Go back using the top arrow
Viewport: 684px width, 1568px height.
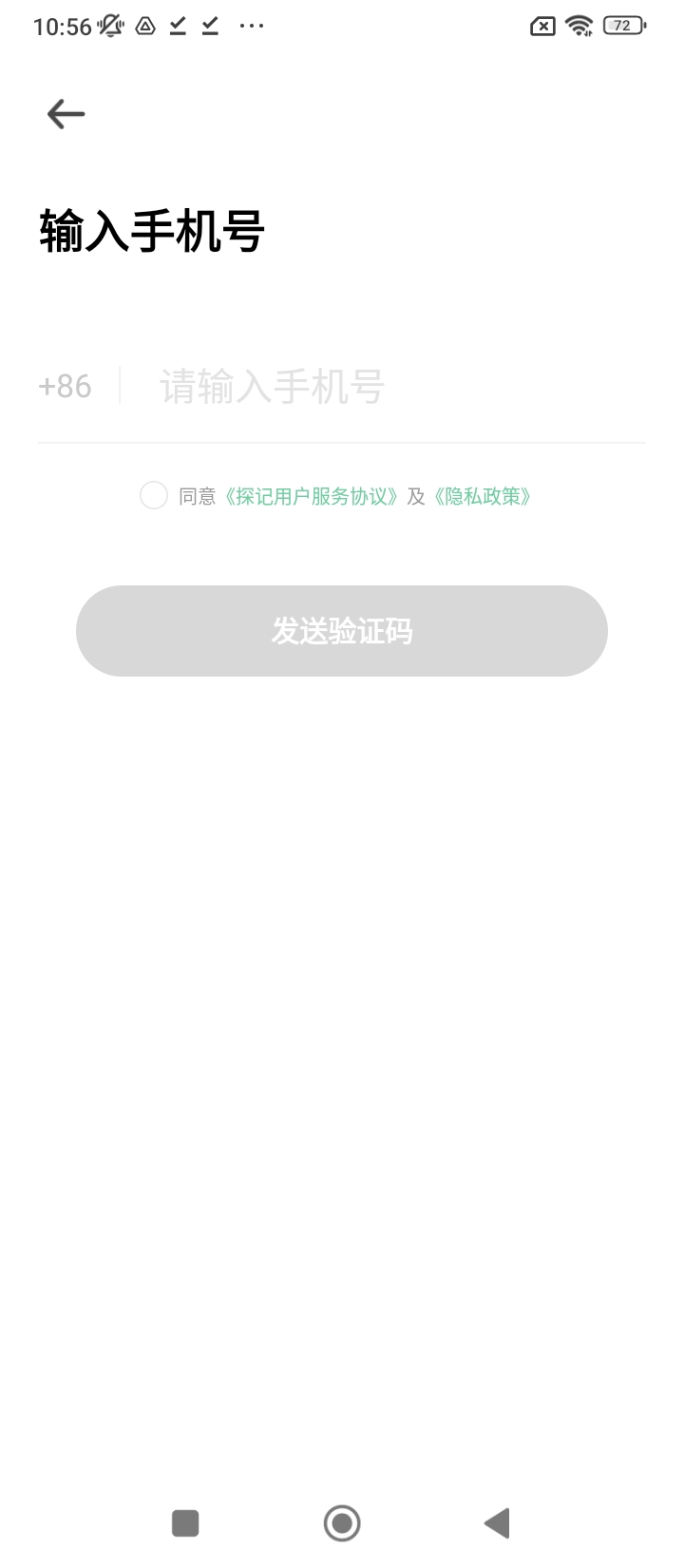point(66,114)
